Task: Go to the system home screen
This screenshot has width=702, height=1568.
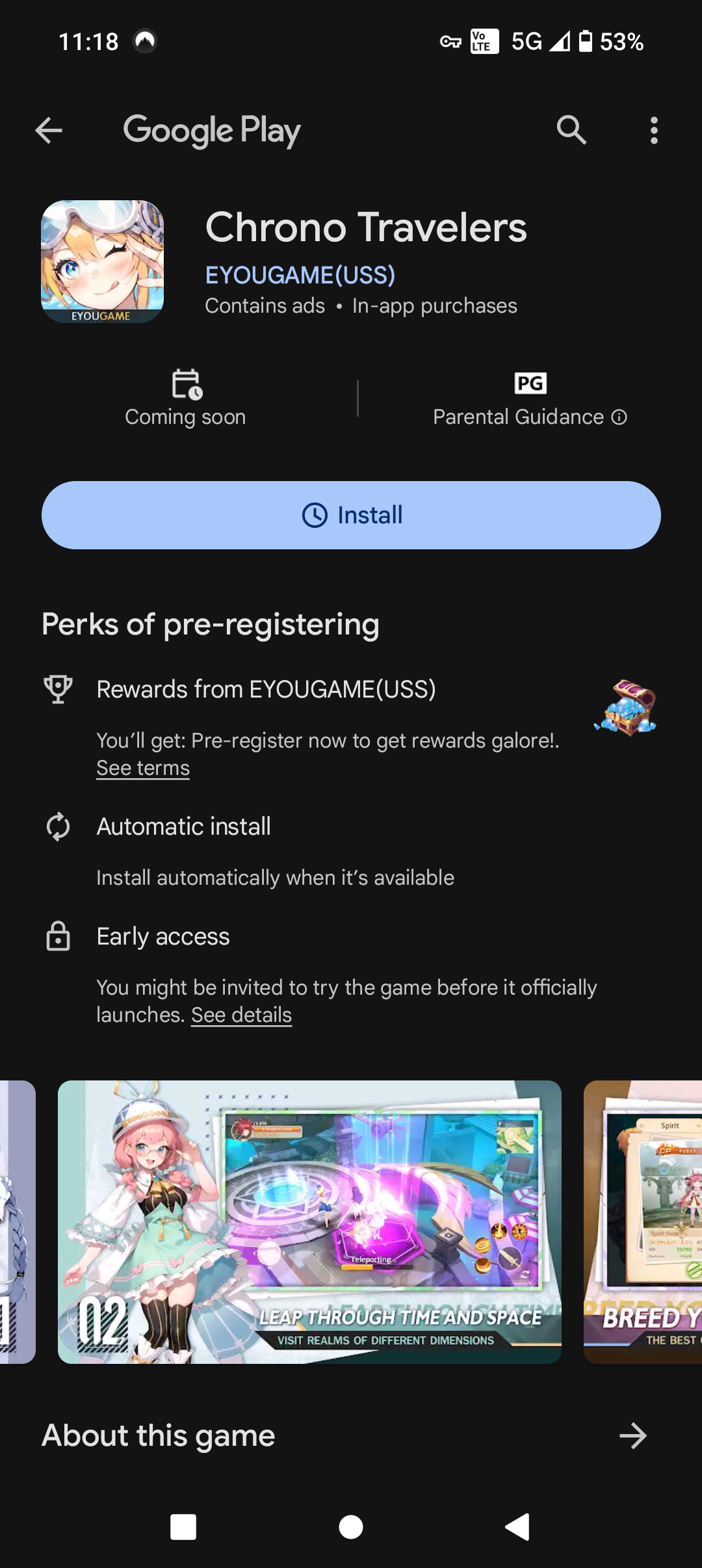Action: (351, 1527)
